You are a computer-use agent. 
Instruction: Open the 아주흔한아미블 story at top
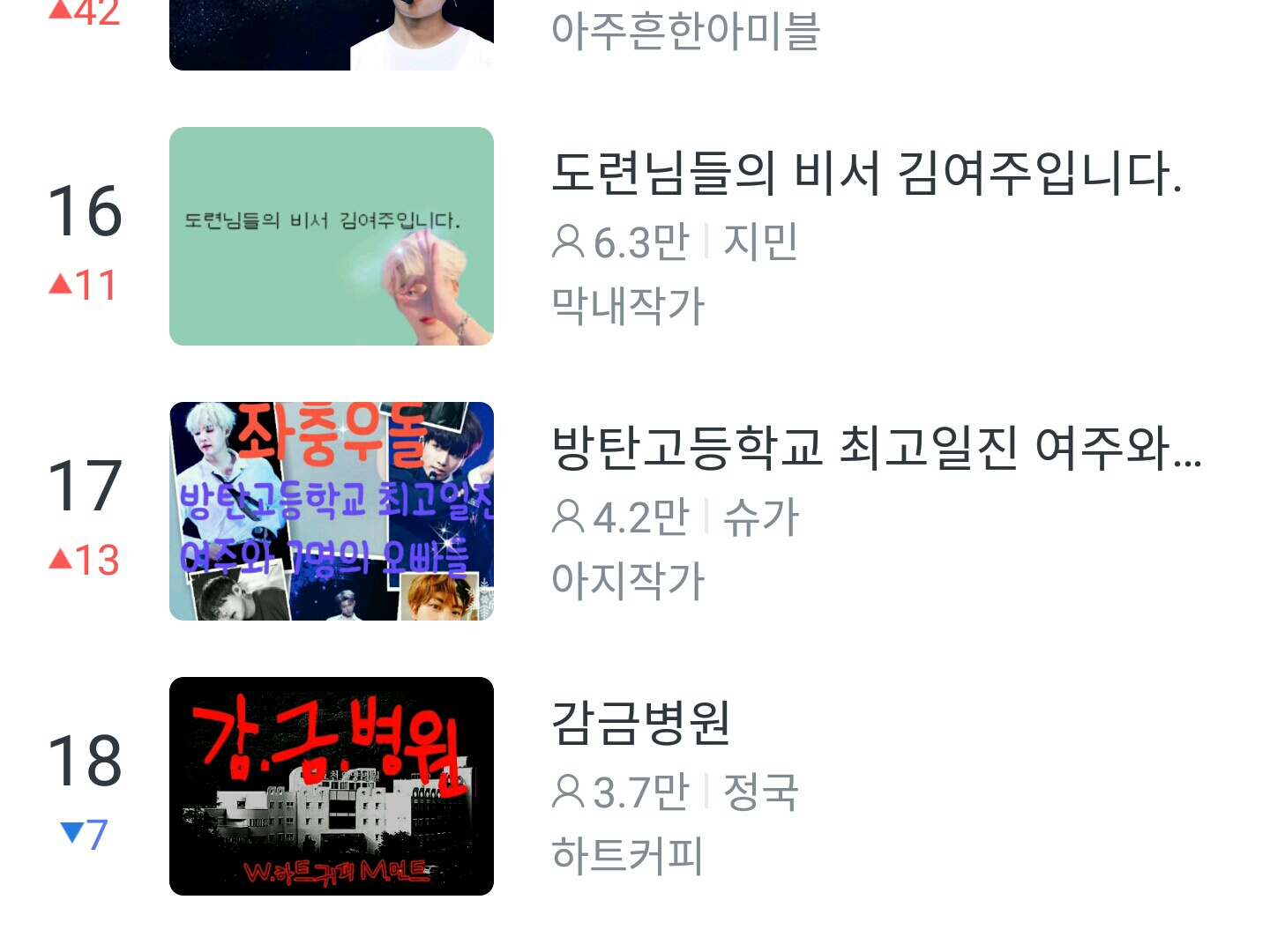click(x=685, y=32)
